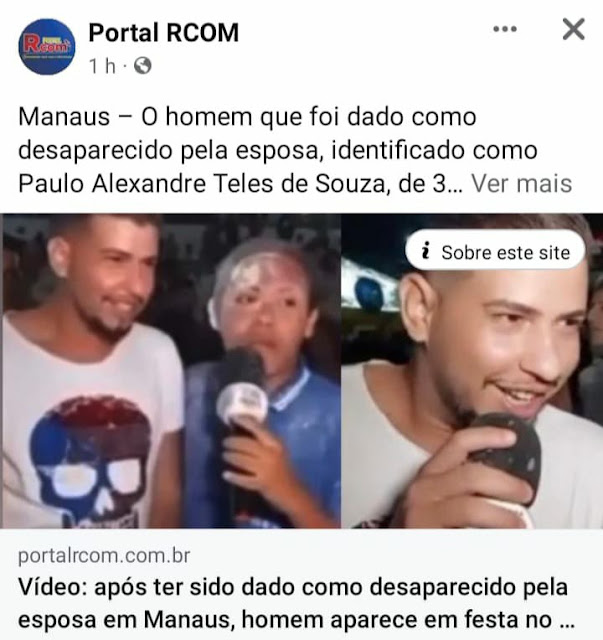Open the three-dot post options menu
Viewport: 603px width, 640px height.
click(x=505, y=29)
